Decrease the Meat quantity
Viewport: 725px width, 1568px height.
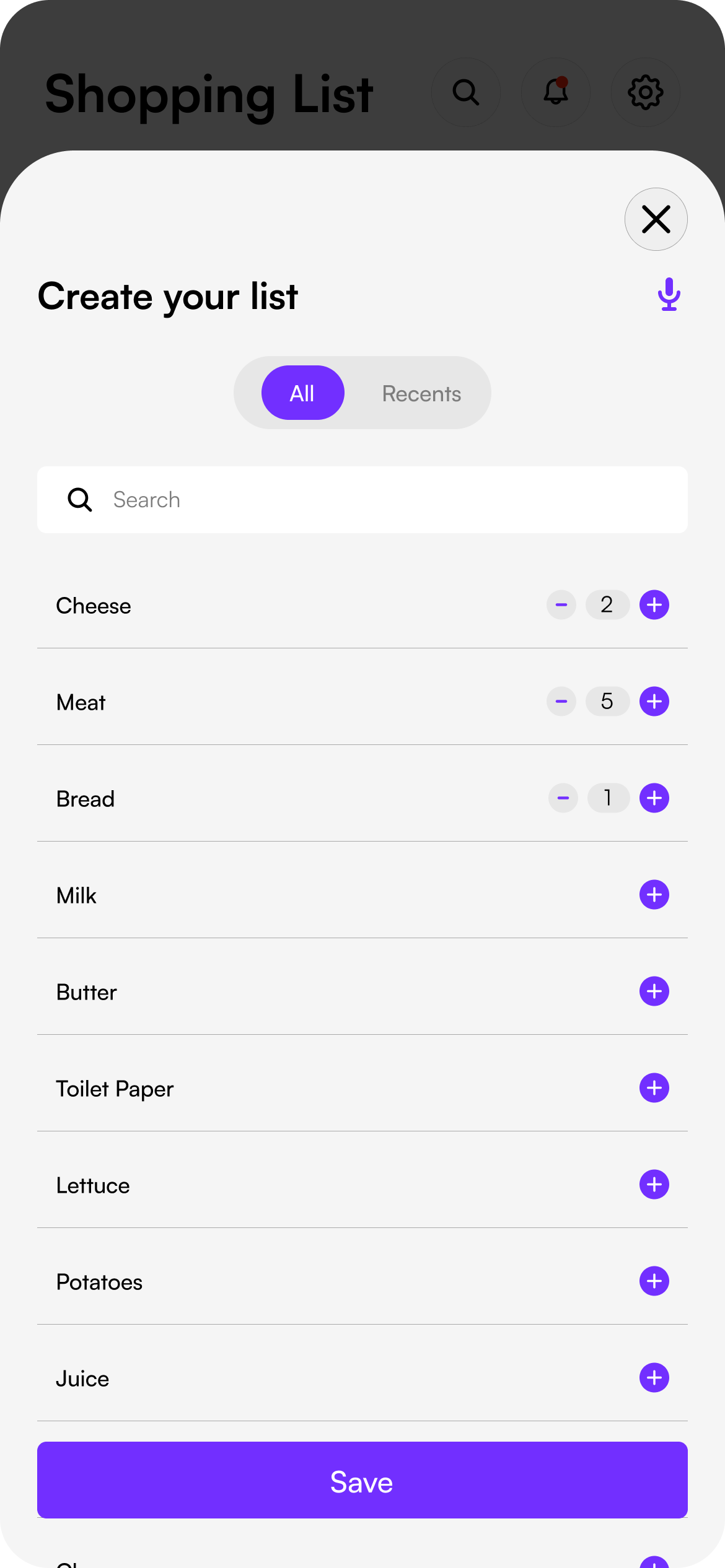561,701
